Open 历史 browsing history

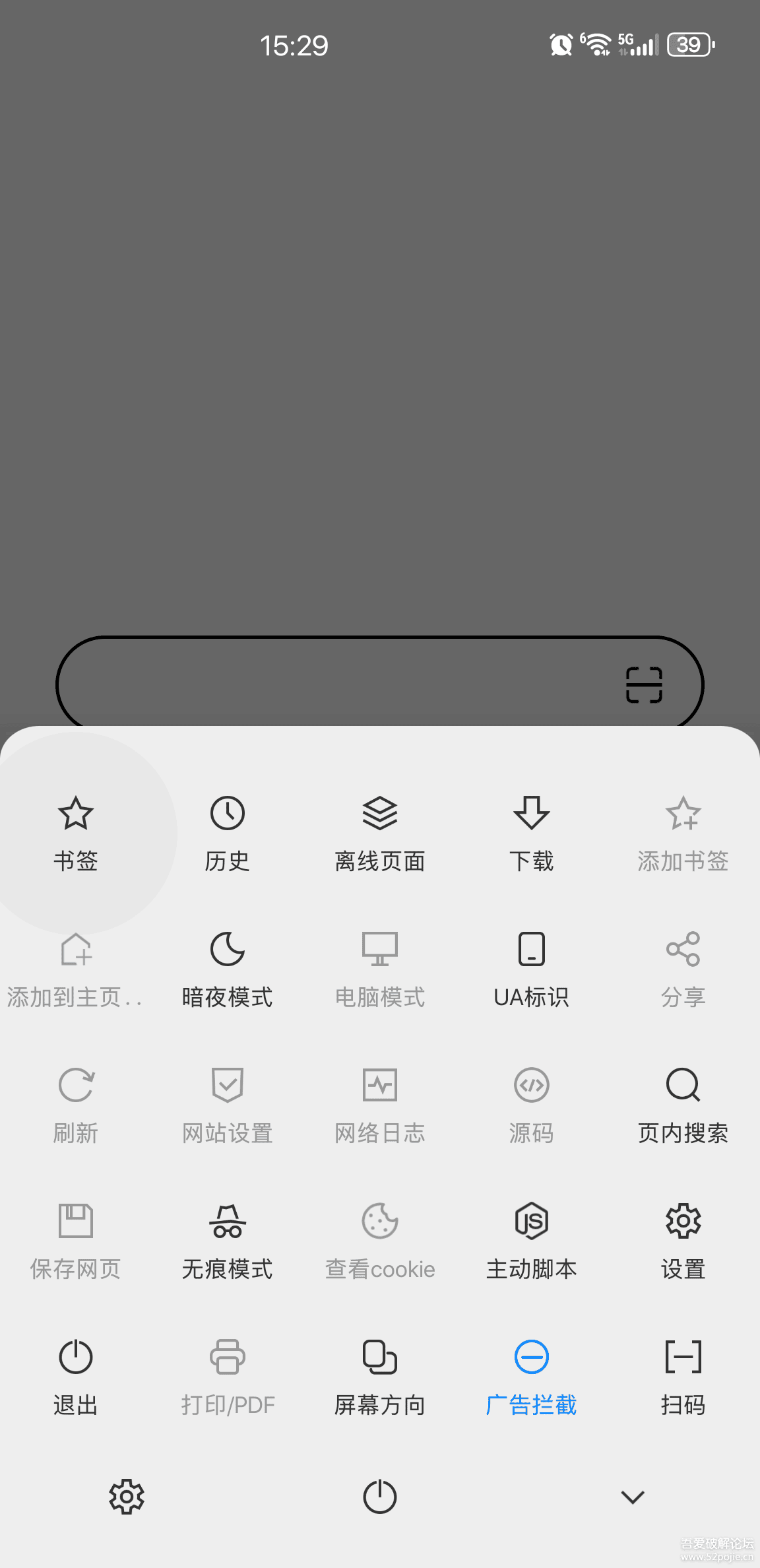[228, 835]
